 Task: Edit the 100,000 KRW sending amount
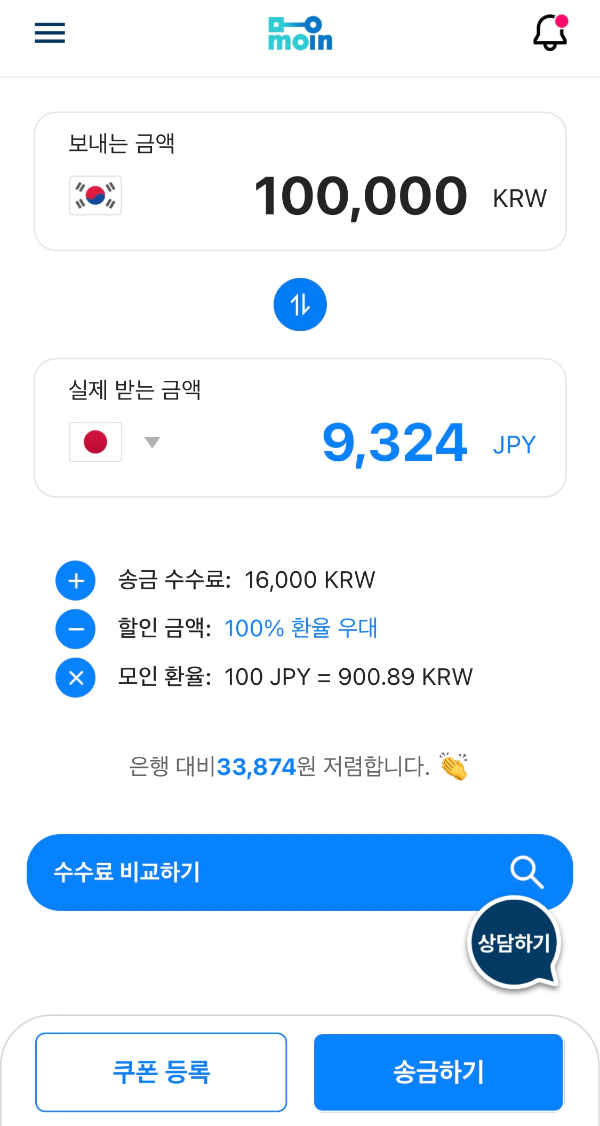360,197
